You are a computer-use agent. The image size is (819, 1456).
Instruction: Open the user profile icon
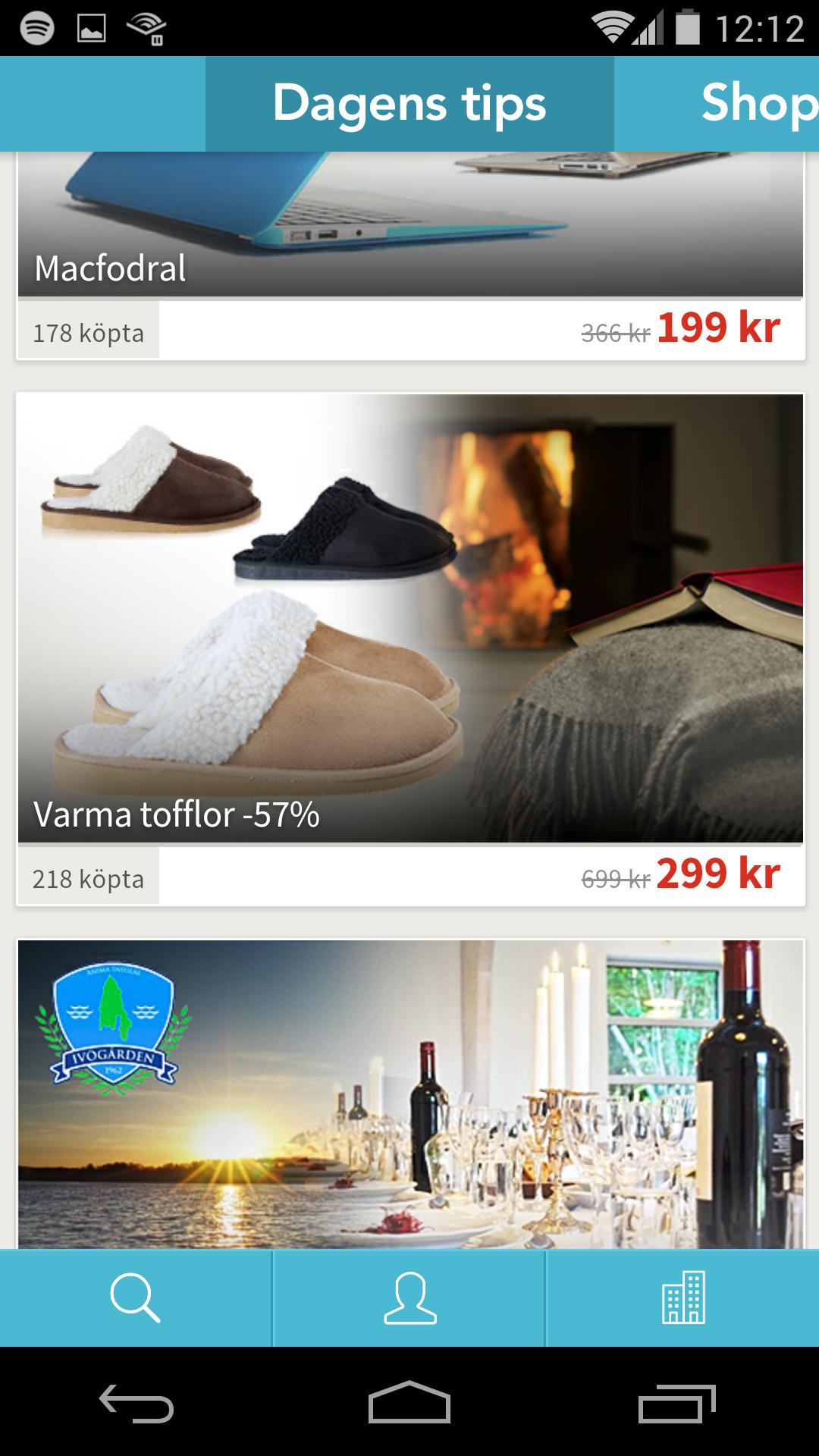click(x=409, y=1298)
